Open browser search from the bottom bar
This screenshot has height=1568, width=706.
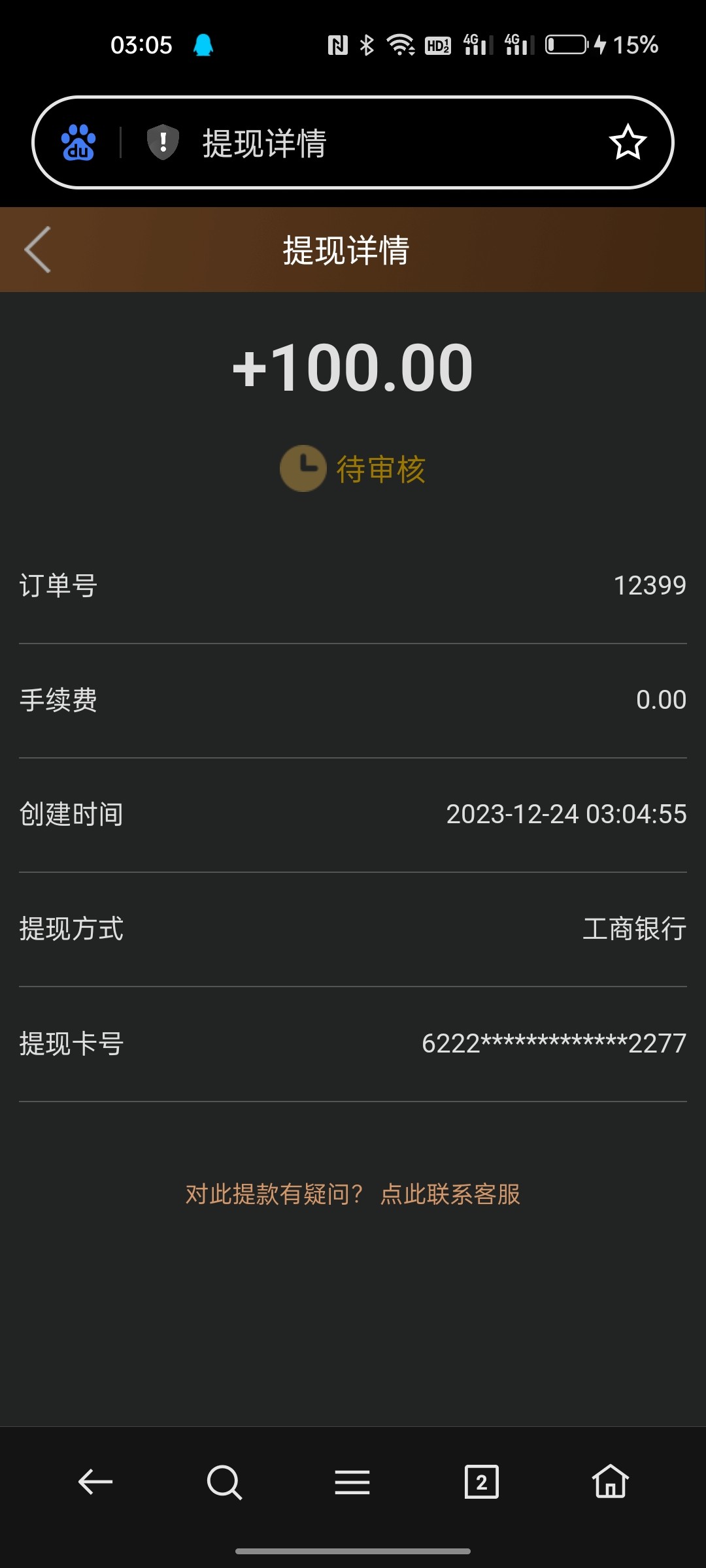224,1482
